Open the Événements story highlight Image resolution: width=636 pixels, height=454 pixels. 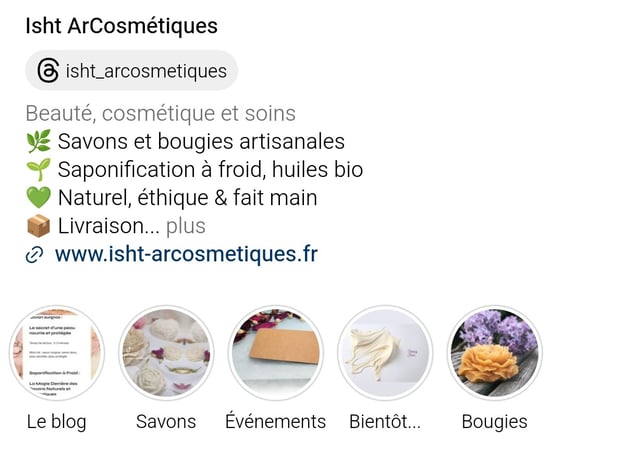pyautogui.click(x=276, y=353)
